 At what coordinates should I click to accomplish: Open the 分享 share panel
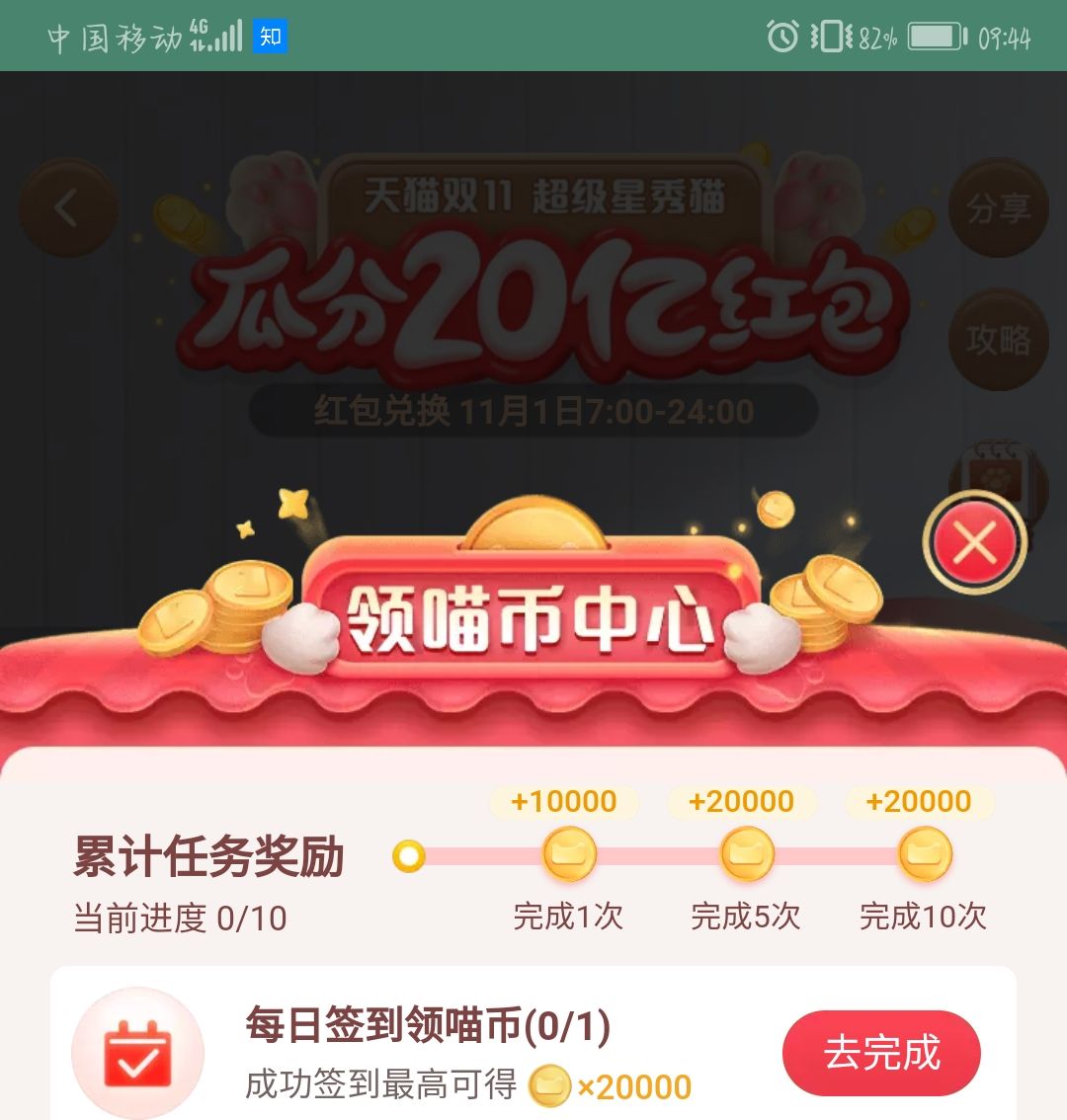(998, 207)
